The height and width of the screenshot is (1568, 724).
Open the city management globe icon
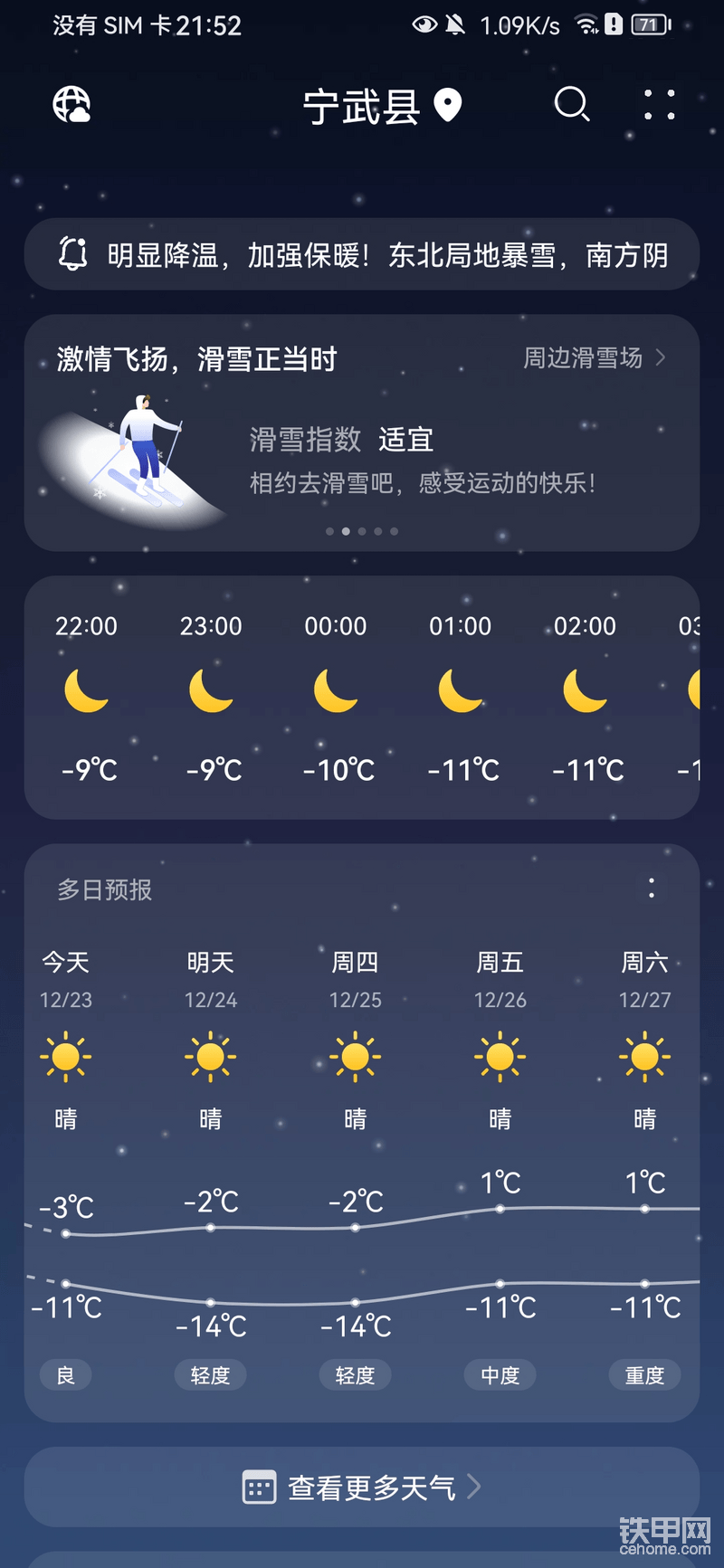pos(71,106)
